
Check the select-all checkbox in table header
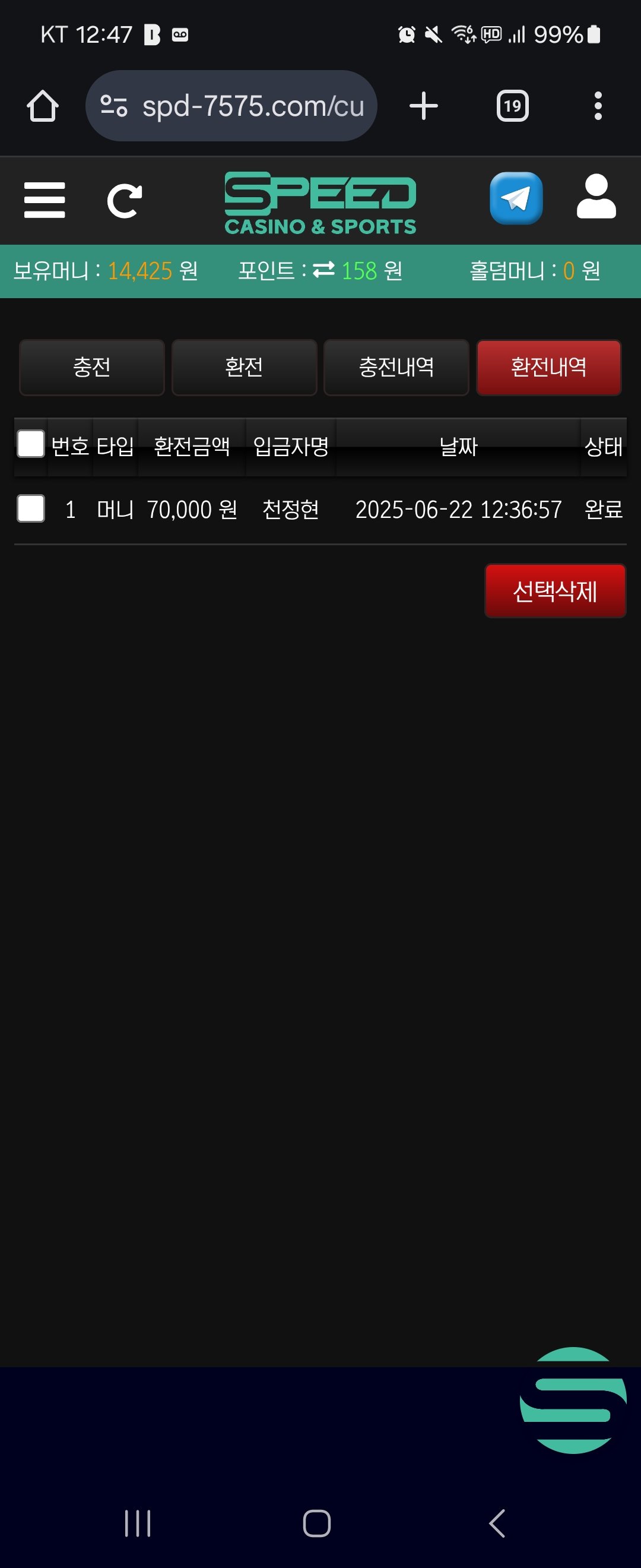(x=31, y=444)
